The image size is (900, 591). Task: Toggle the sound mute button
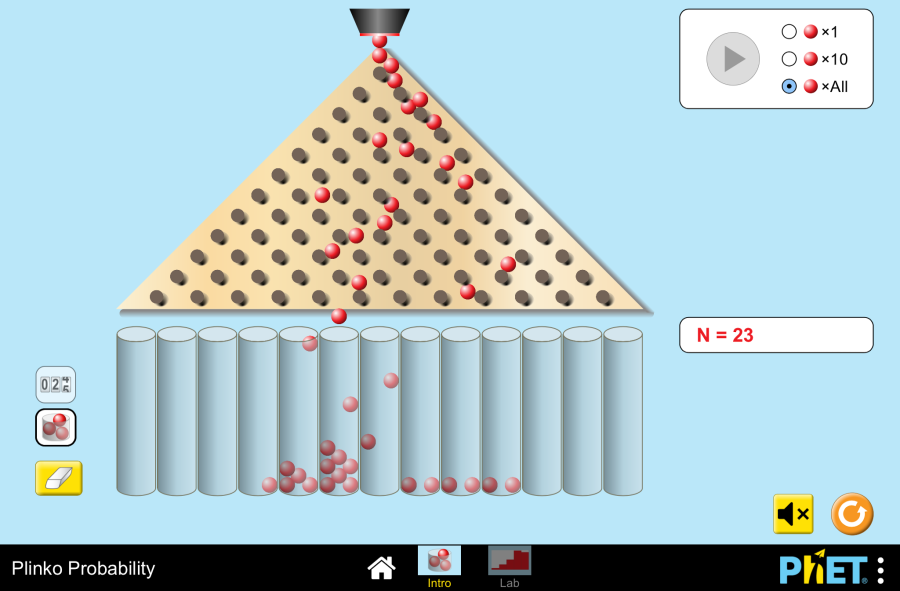pyautogui.click(x=793, y=514)
